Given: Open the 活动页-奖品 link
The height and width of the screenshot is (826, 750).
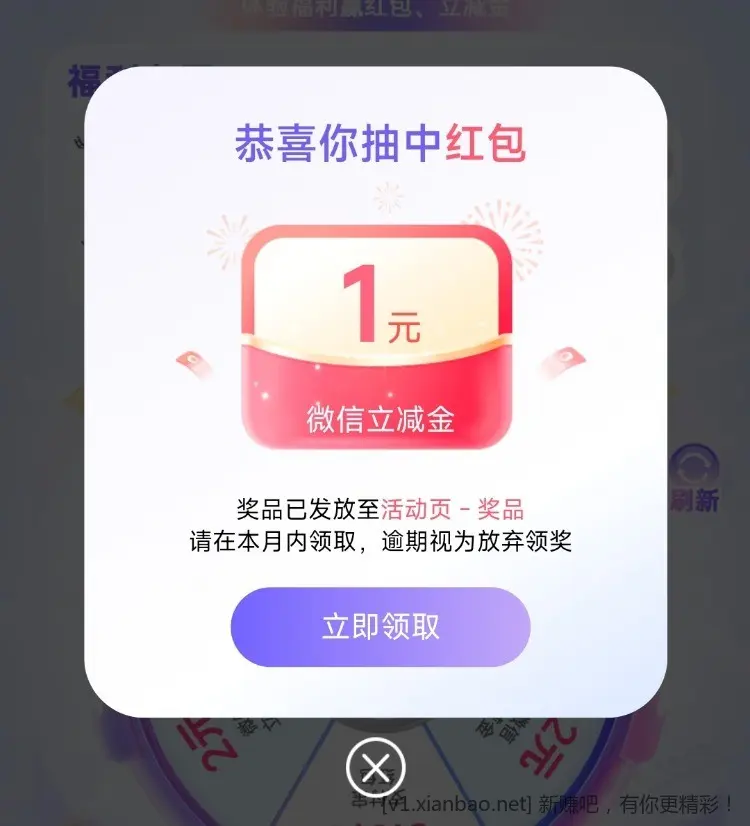Looking at the screenshot, I should (x=453, y=509).
